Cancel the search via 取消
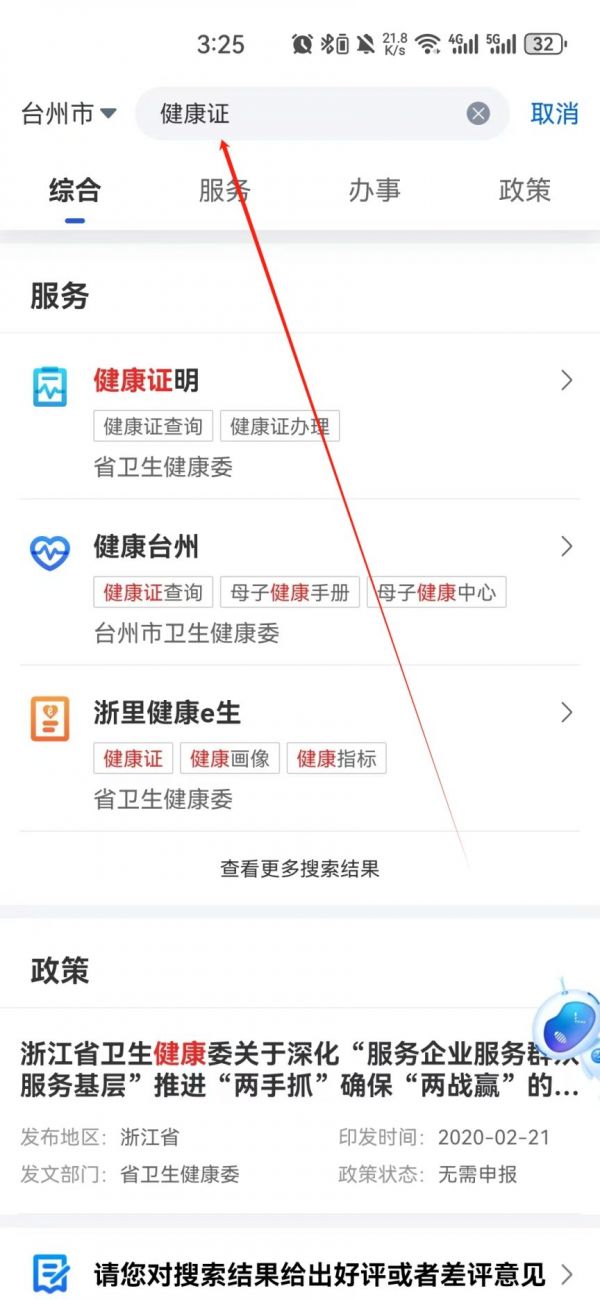The height and width of the screenshot is (1300, 600). (555, 114)
